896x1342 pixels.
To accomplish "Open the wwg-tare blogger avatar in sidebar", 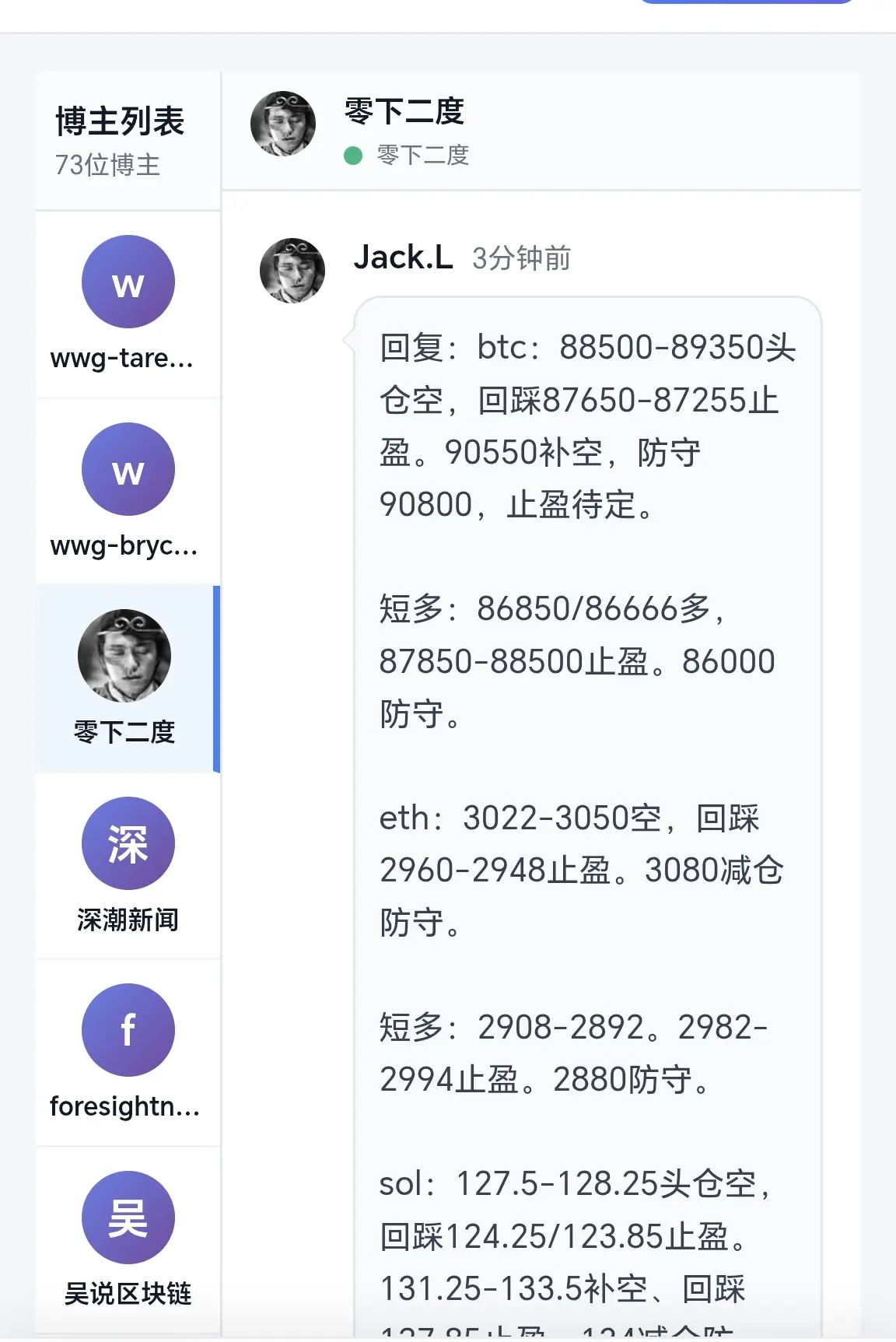I will 128,282.
